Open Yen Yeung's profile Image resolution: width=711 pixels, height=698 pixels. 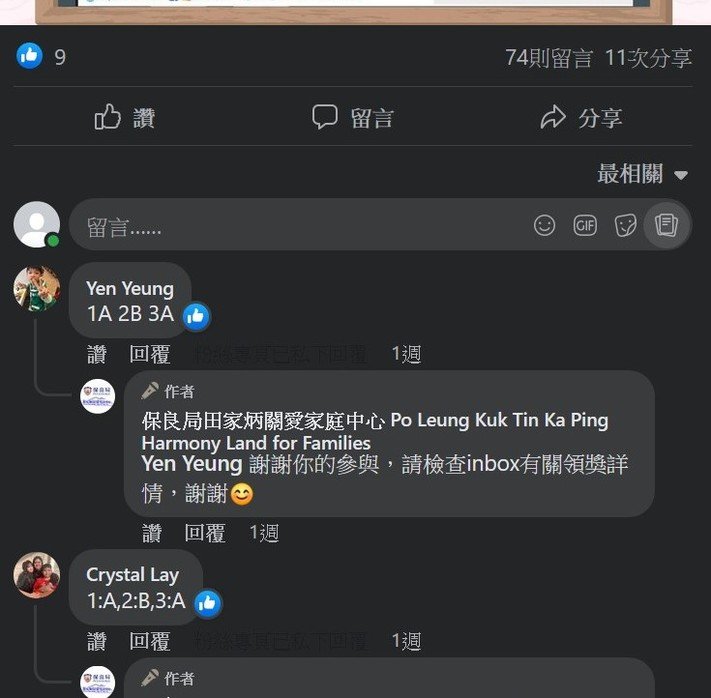(x=129, y=288)
